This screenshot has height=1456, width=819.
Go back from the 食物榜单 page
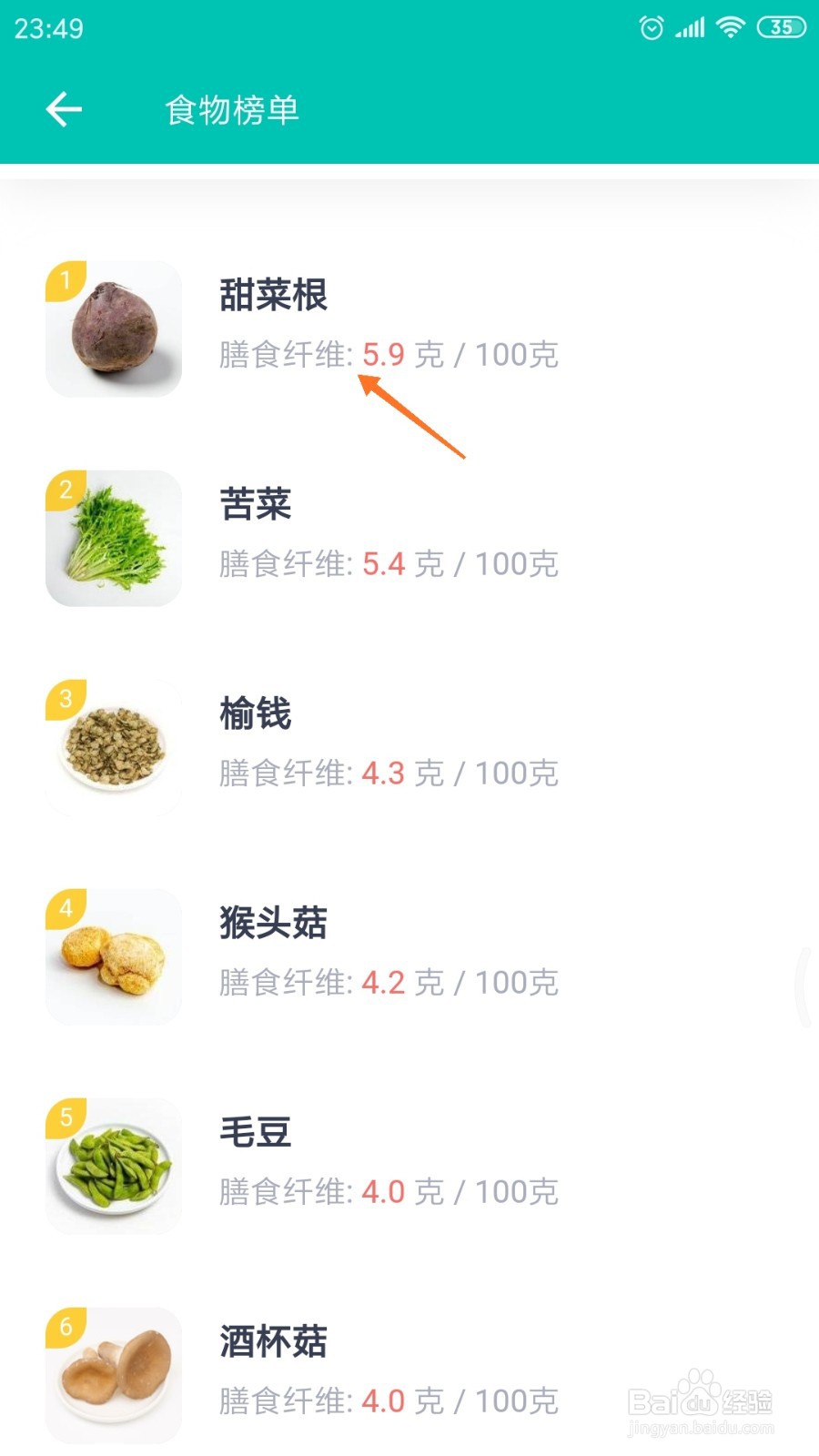[x=64, y=110]
